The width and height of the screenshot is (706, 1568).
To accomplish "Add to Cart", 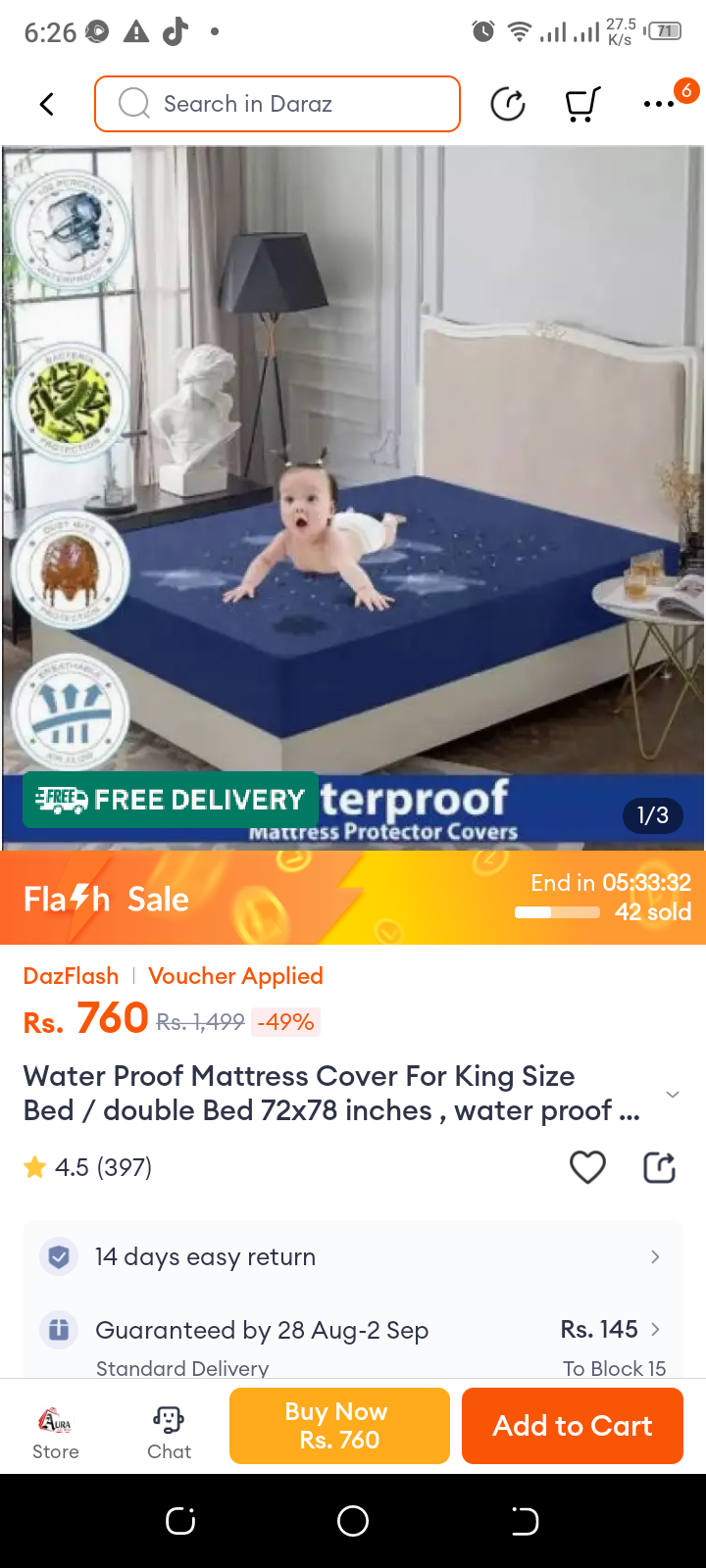I will click(x=572, y=1426).
